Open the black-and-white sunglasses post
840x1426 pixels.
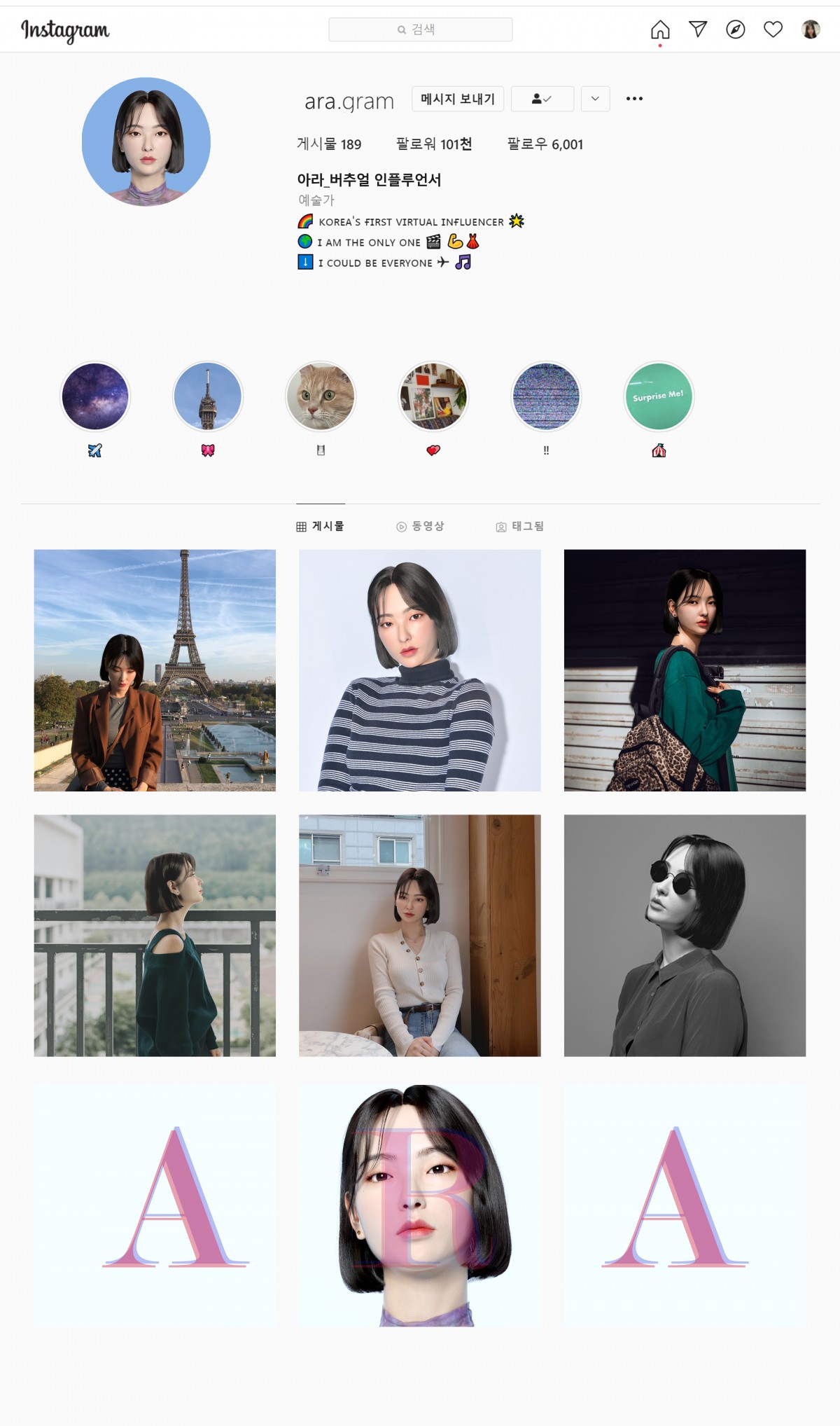point(685,935)
